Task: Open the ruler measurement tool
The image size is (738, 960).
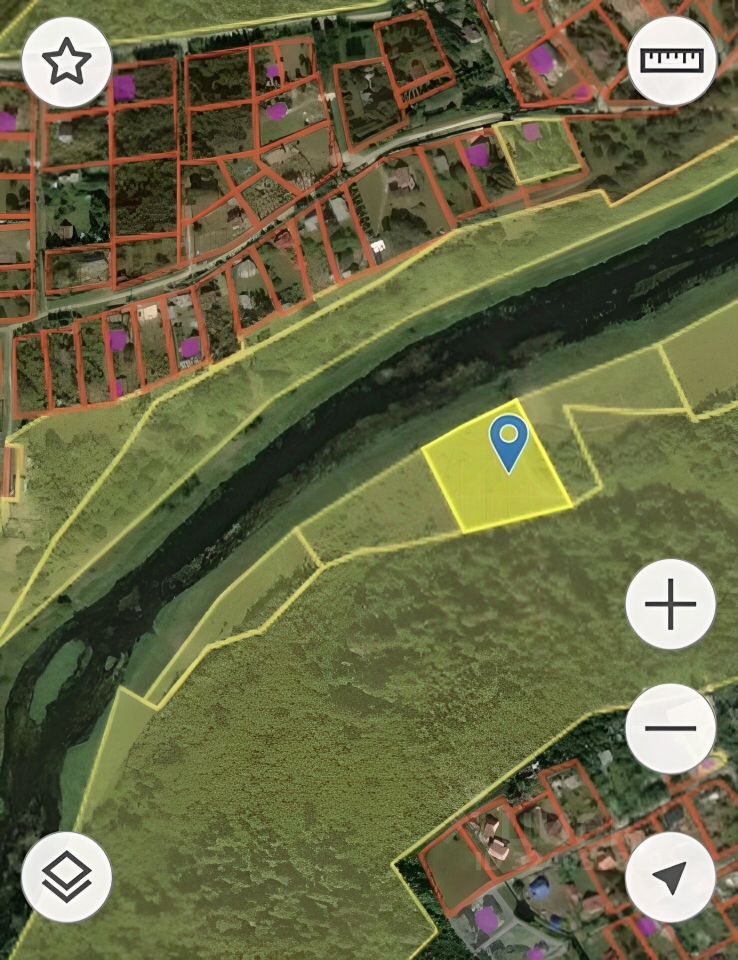Action: 671,60
